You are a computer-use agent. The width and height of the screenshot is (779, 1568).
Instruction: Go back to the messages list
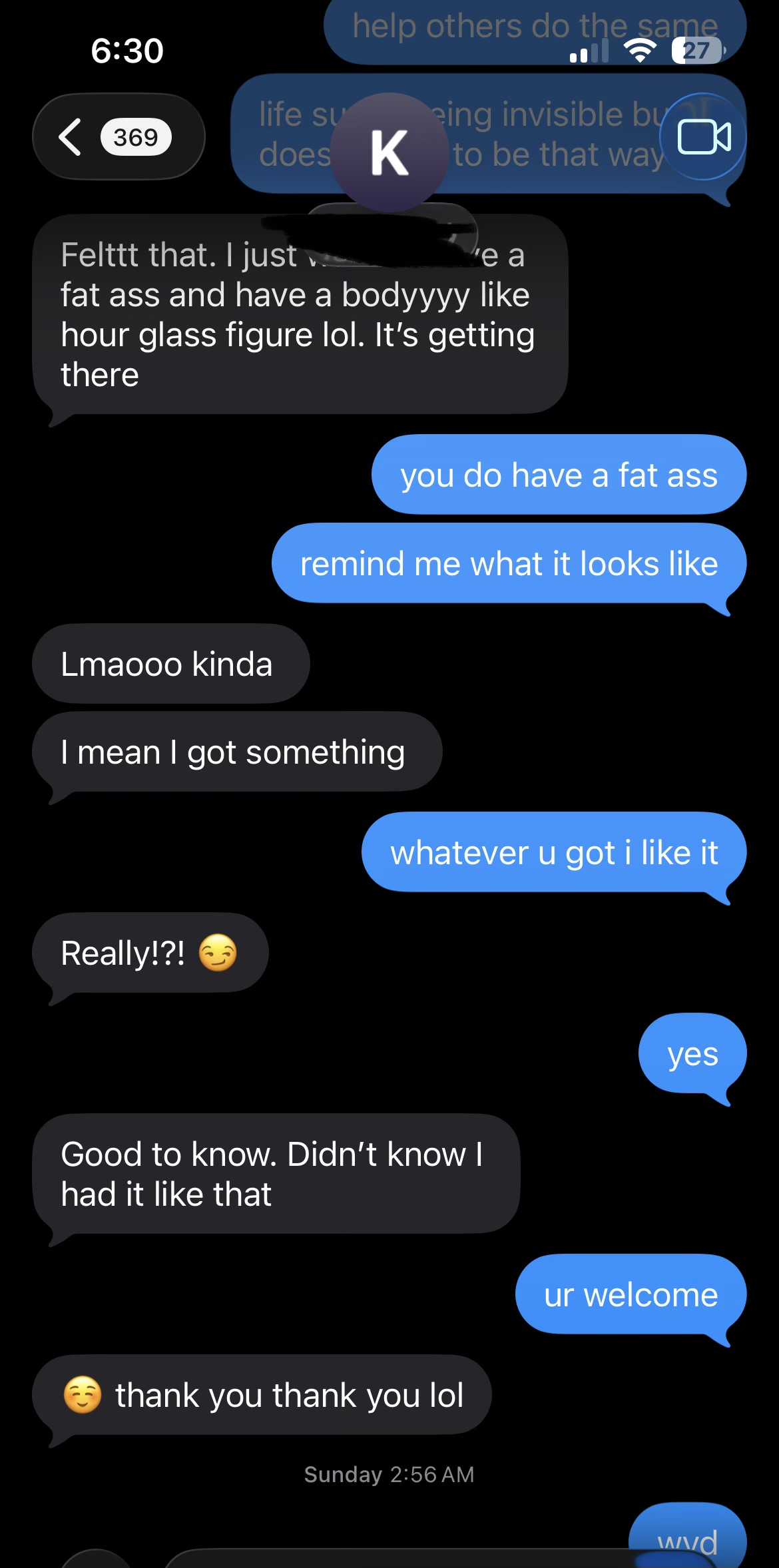coord(119,137)
